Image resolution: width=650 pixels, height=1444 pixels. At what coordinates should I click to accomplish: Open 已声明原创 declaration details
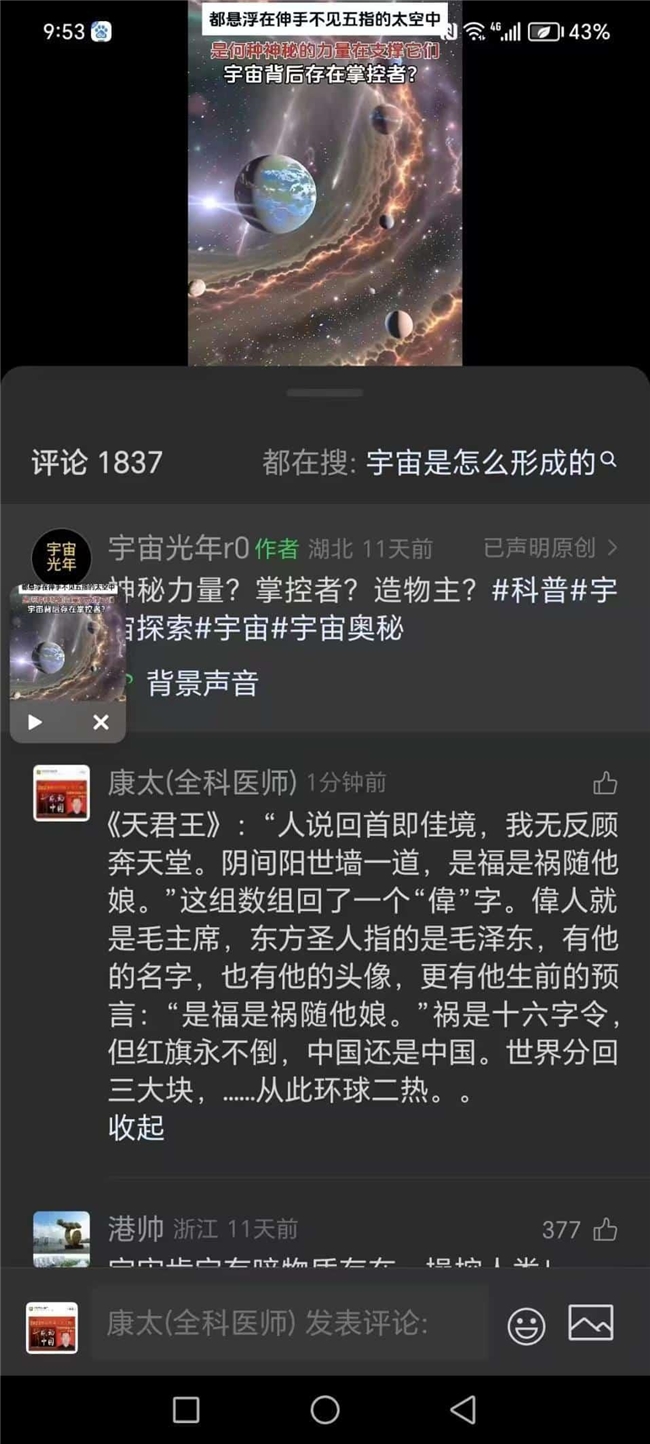550,548
